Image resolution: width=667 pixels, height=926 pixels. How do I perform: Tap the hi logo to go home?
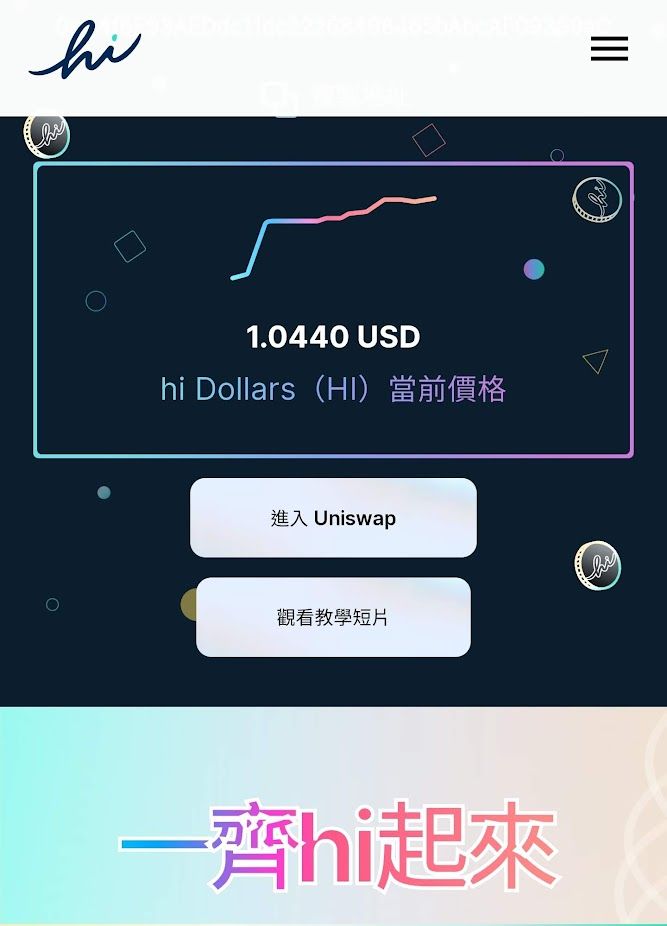pos(84,51)
